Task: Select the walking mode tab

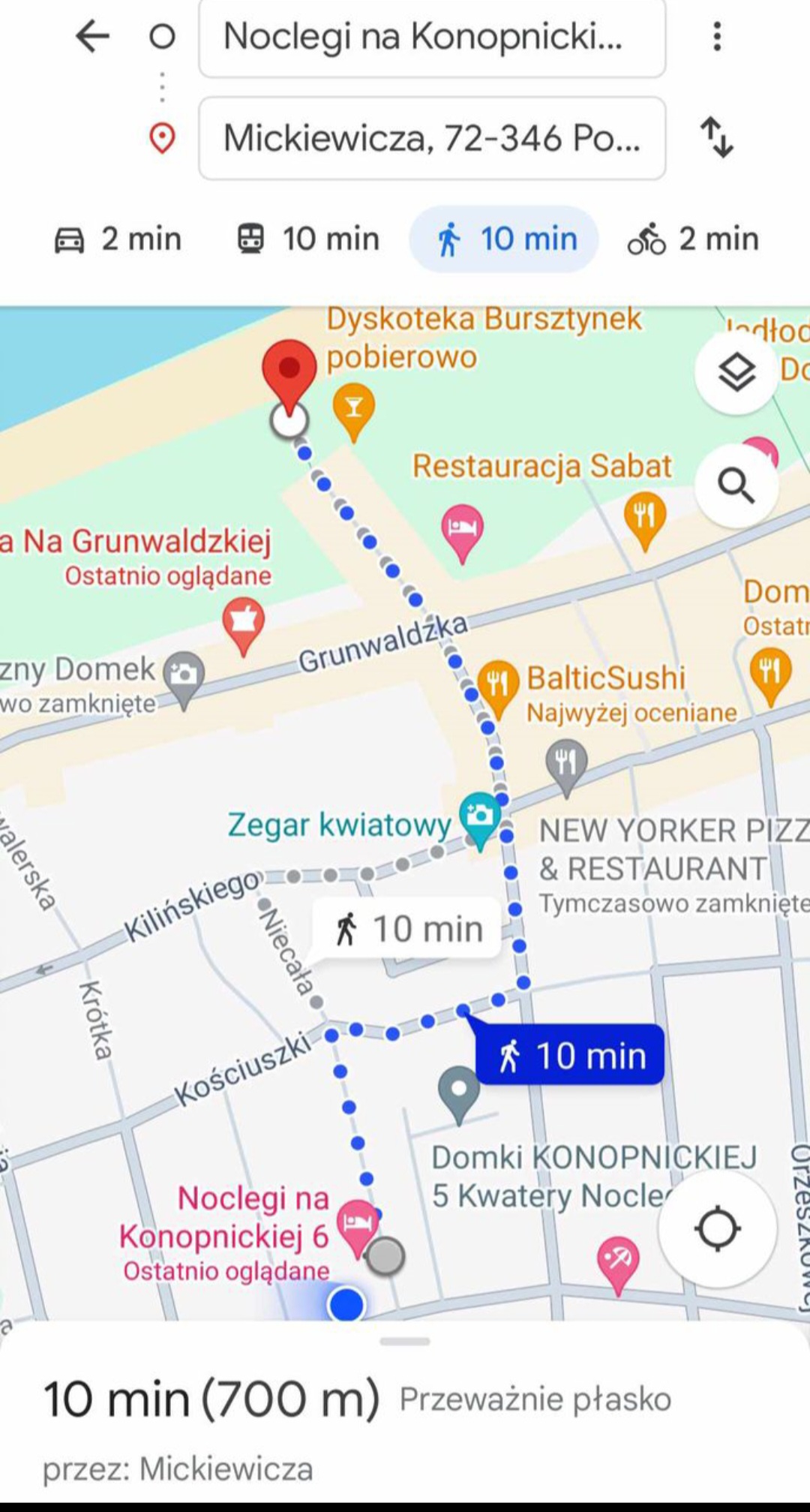Action: point(504,239)
